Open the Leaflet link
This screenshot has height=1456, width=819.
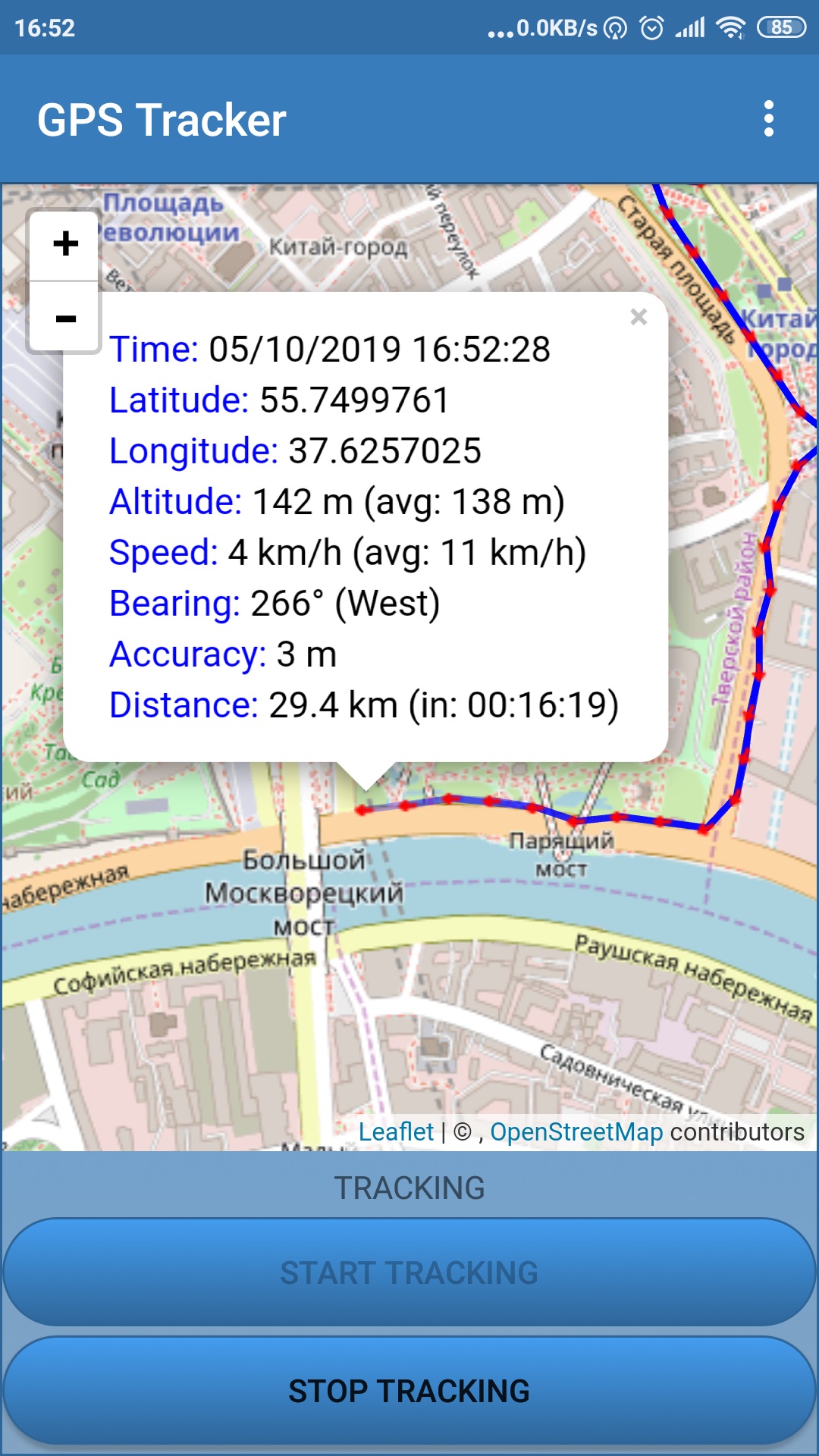[395, 1131]
